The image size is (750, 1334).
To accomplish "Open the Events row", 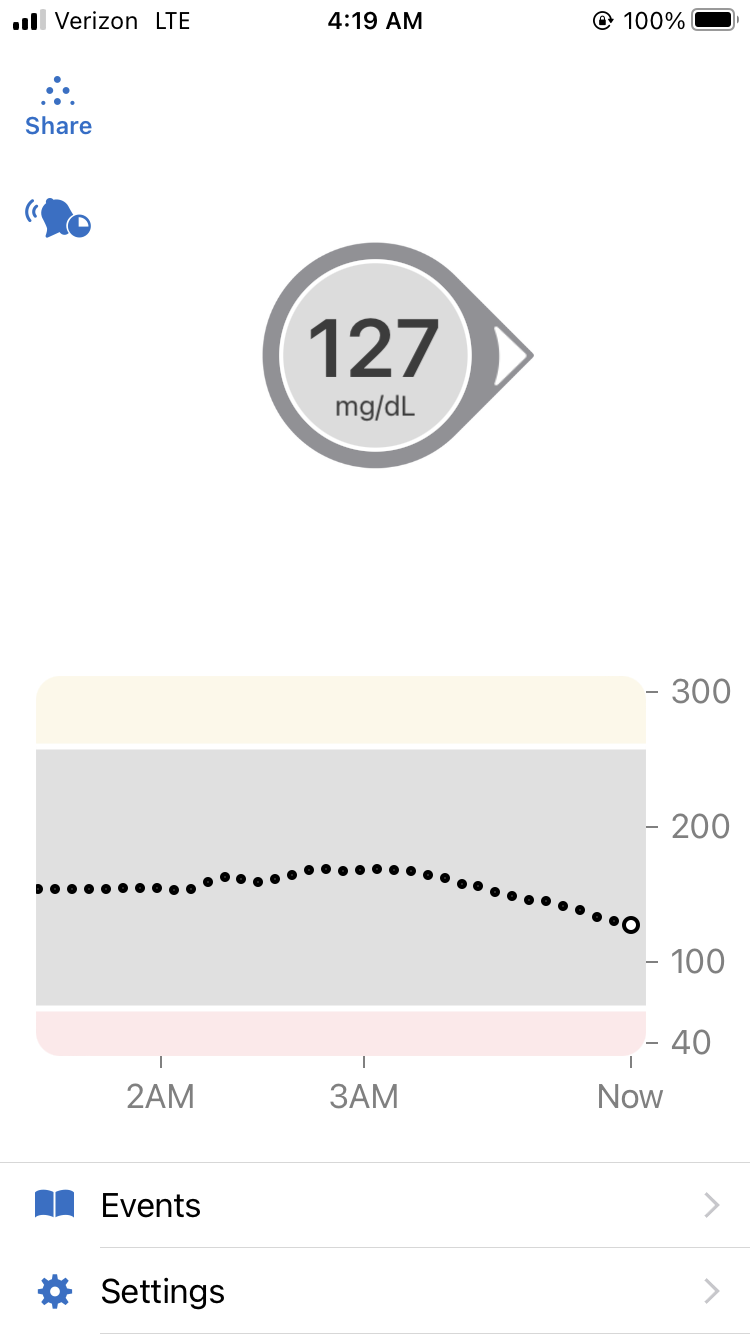I will tap(375, 1205).
